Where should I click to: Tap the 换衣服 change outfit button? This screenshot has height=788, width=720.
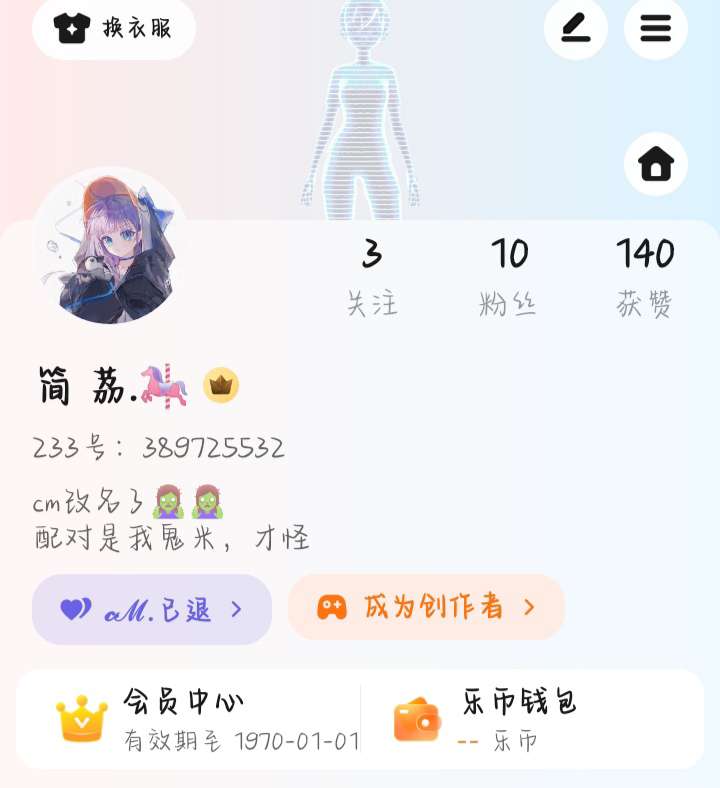coord(114,28)
